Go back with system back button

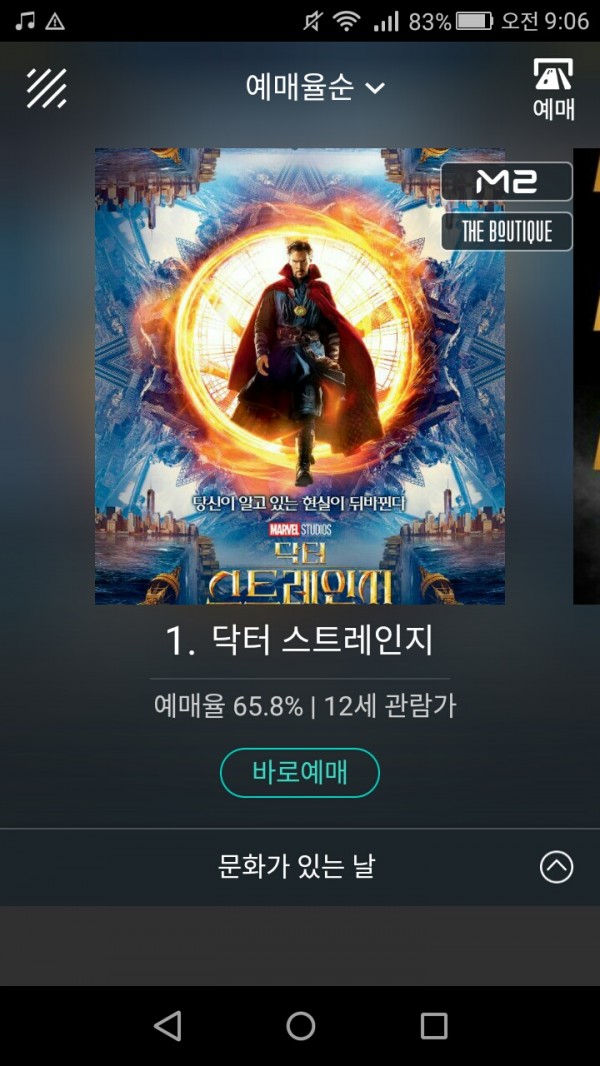(167, 1025)
